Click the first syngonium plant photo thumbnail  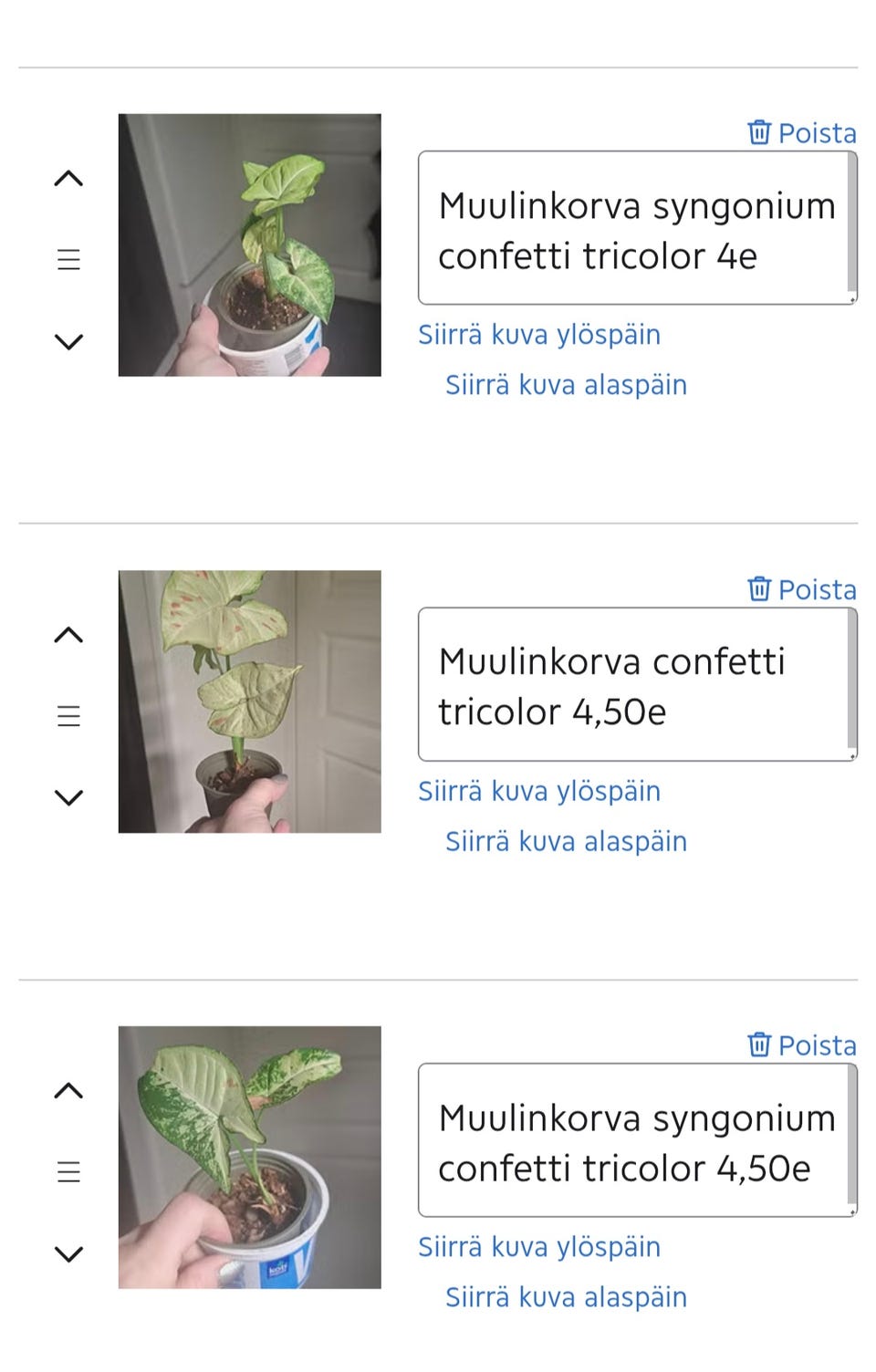click(x=250, y=244)
